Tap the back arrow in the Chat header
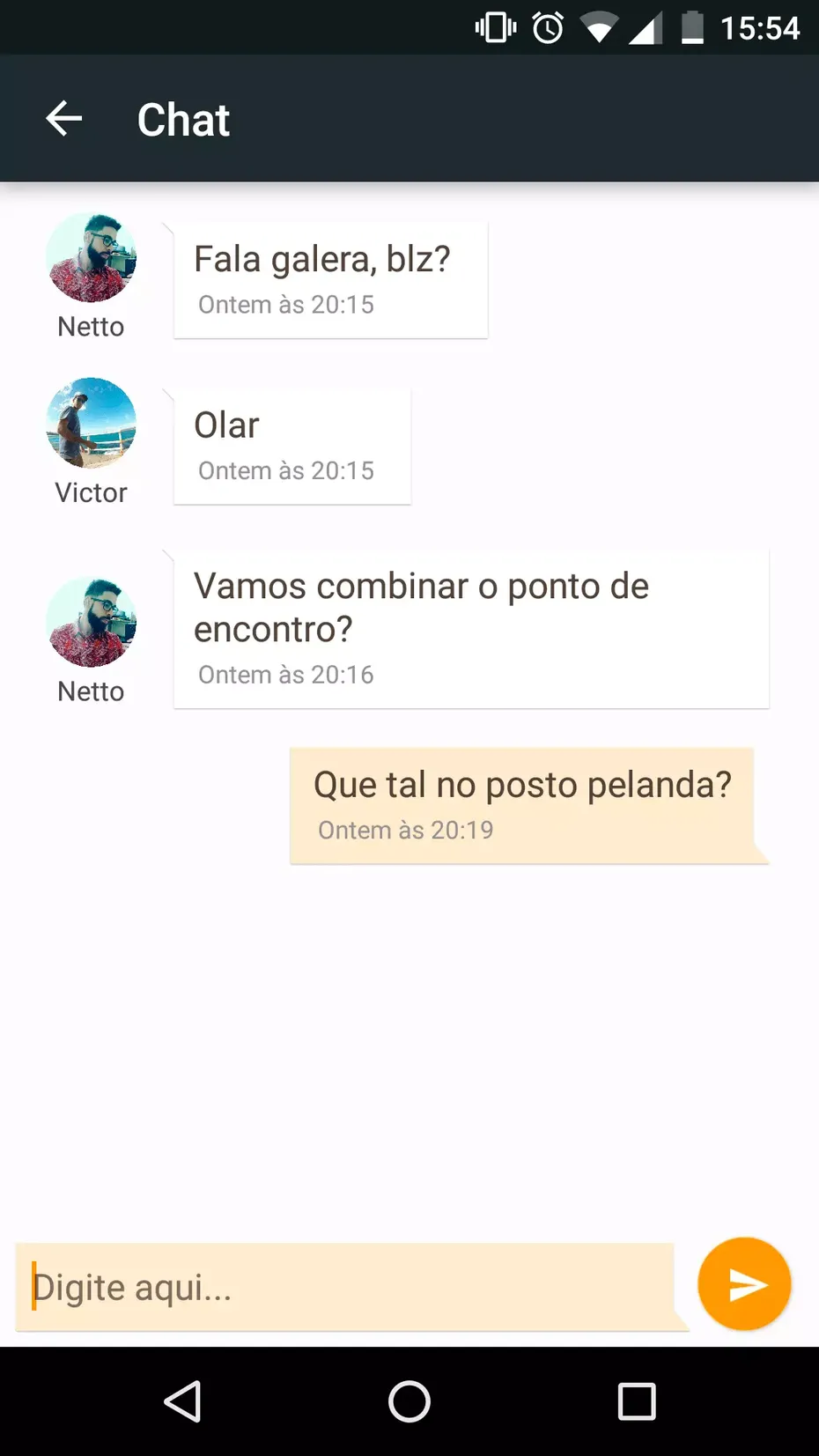The image size is (819, 1456). point(63,118)
